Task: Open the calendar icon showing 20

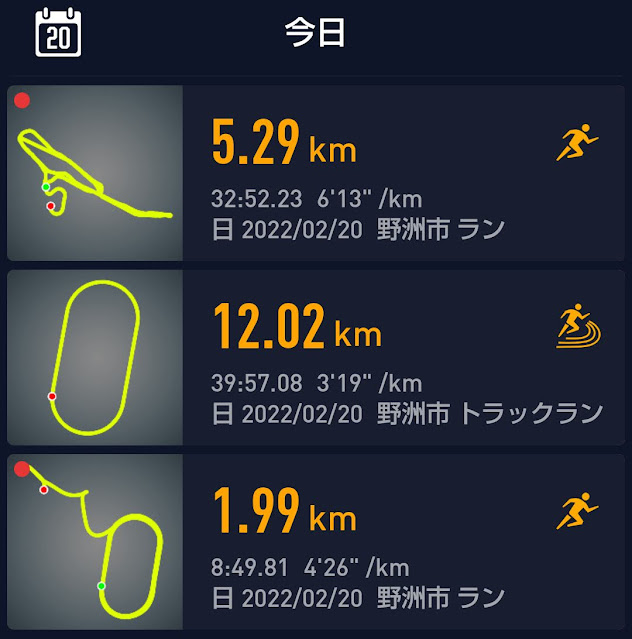Action: [x=58, y=33]
